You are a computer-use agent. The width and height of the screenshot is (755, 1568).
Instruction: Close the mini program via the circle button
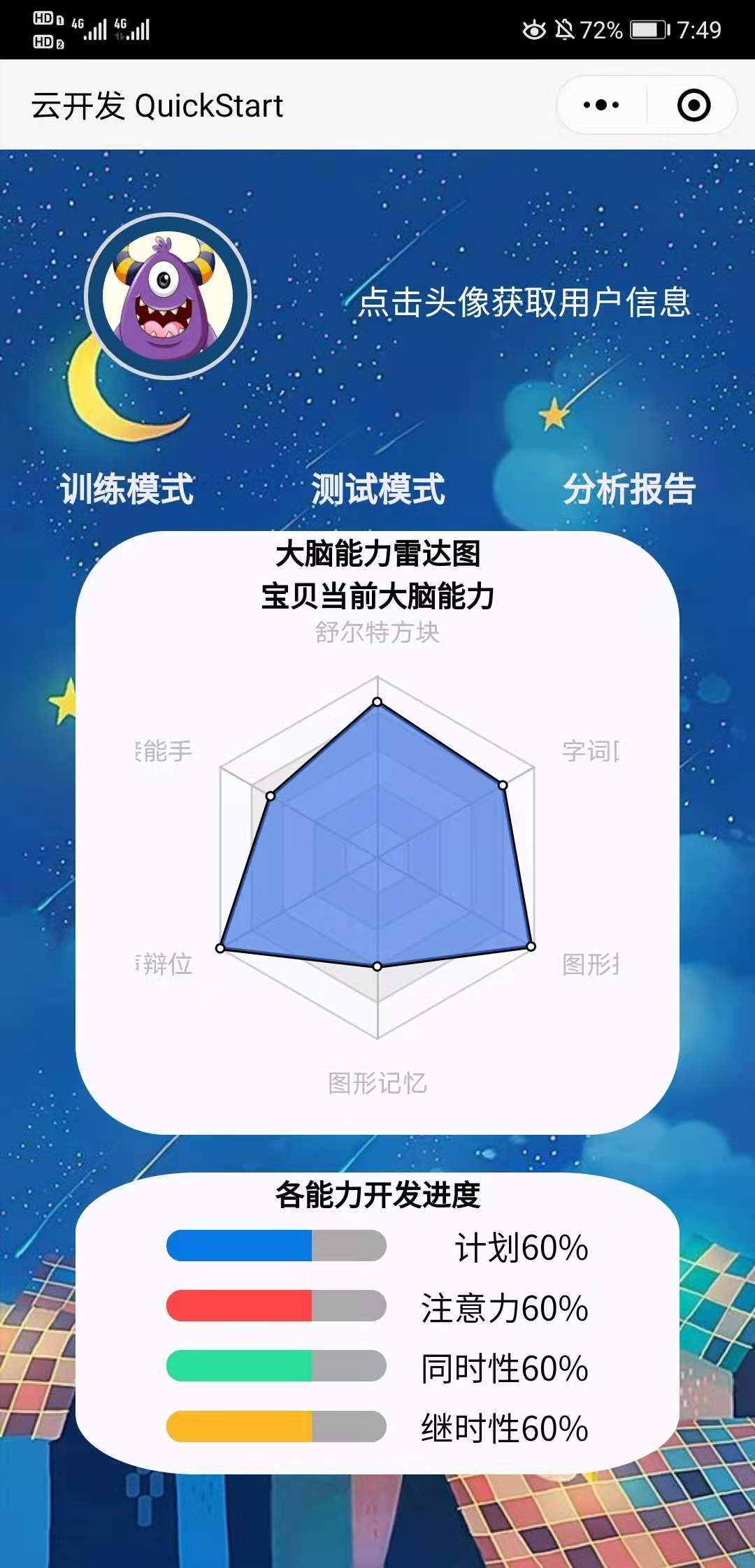693,106
